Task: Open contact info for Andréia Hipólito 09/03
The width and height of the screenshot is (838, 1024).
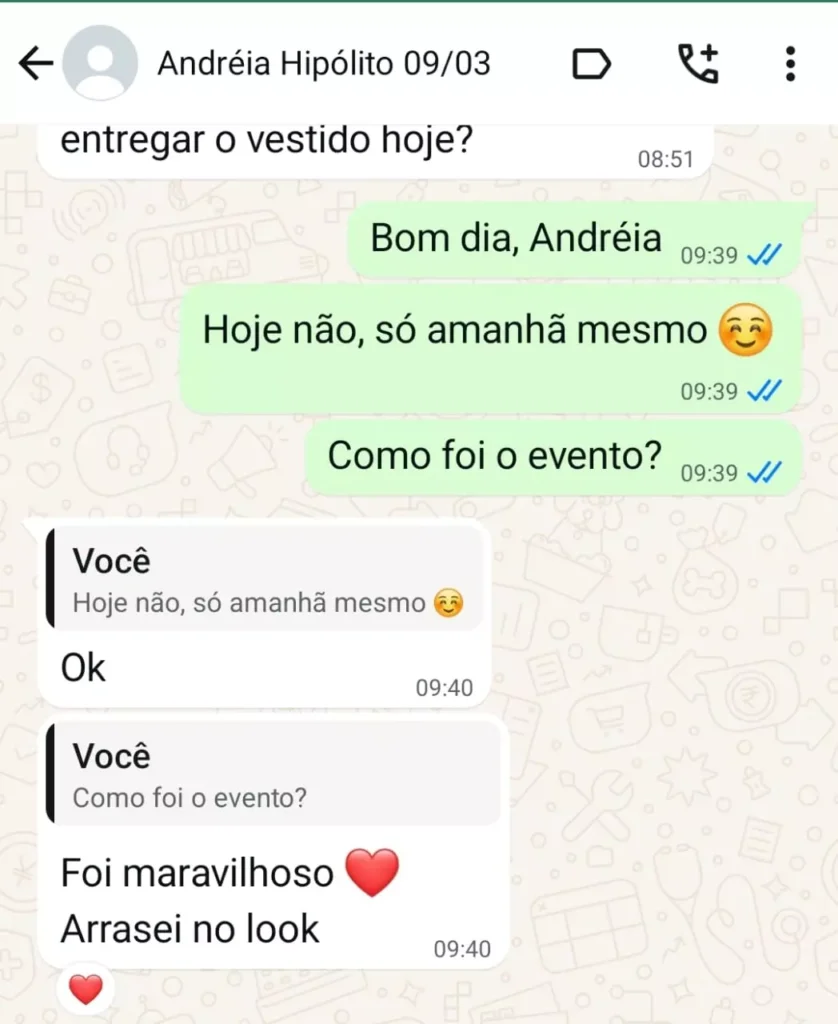Action: tap(324, 64)
